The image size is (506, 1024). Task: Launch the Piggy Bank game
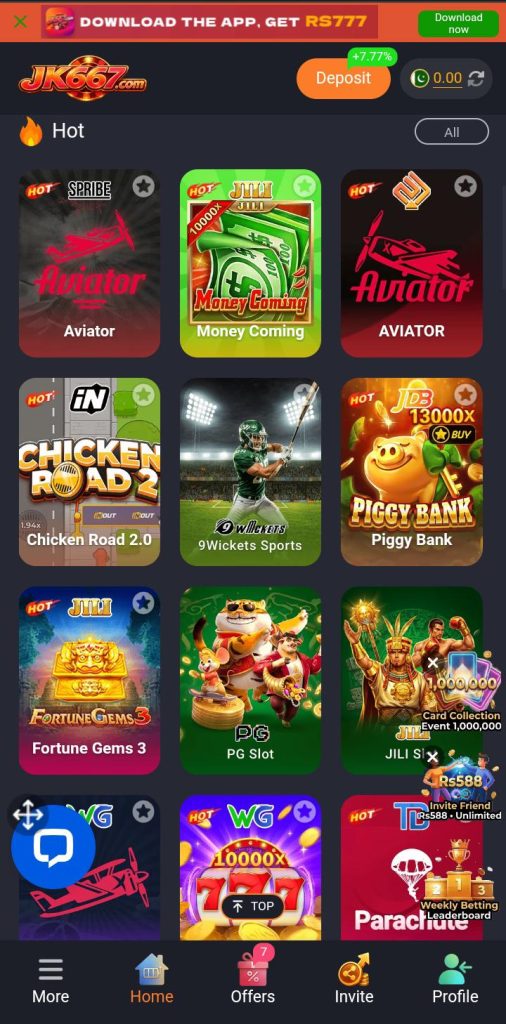411,472
